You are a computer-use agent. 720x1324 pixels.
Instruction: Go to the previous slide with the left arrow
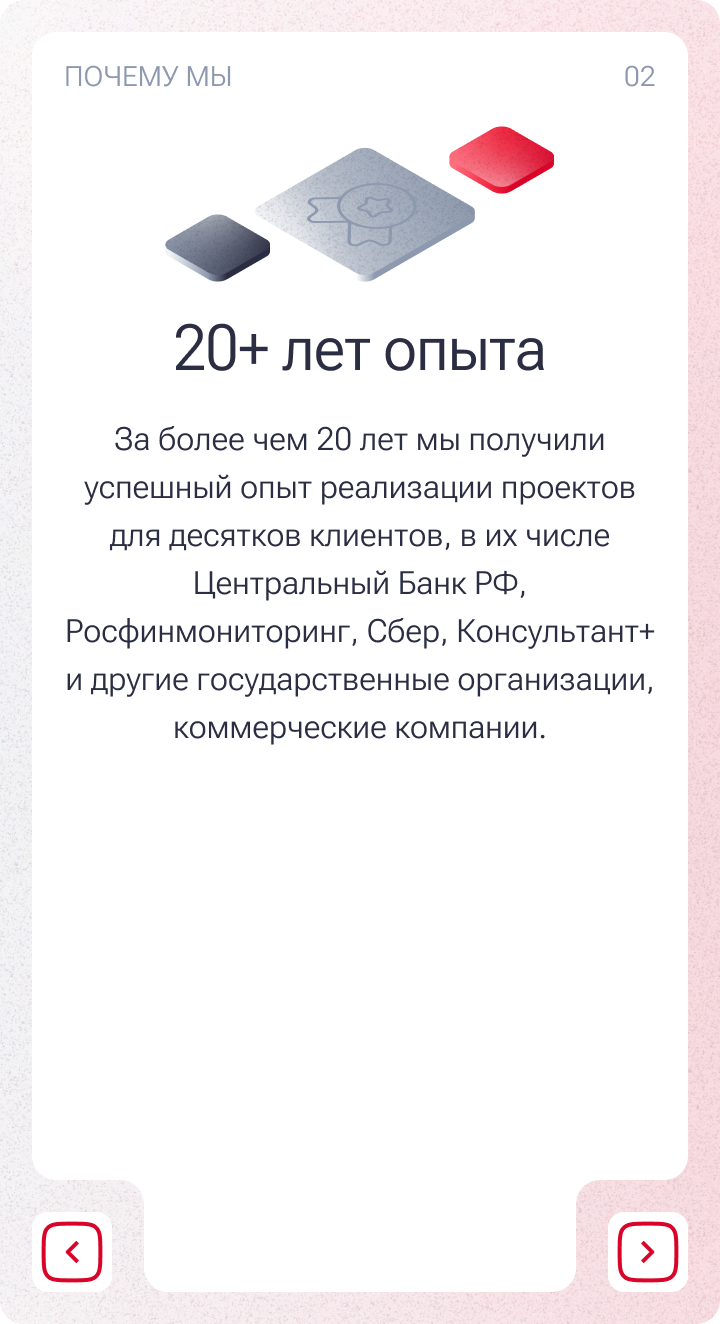(x=72, y=1251)
